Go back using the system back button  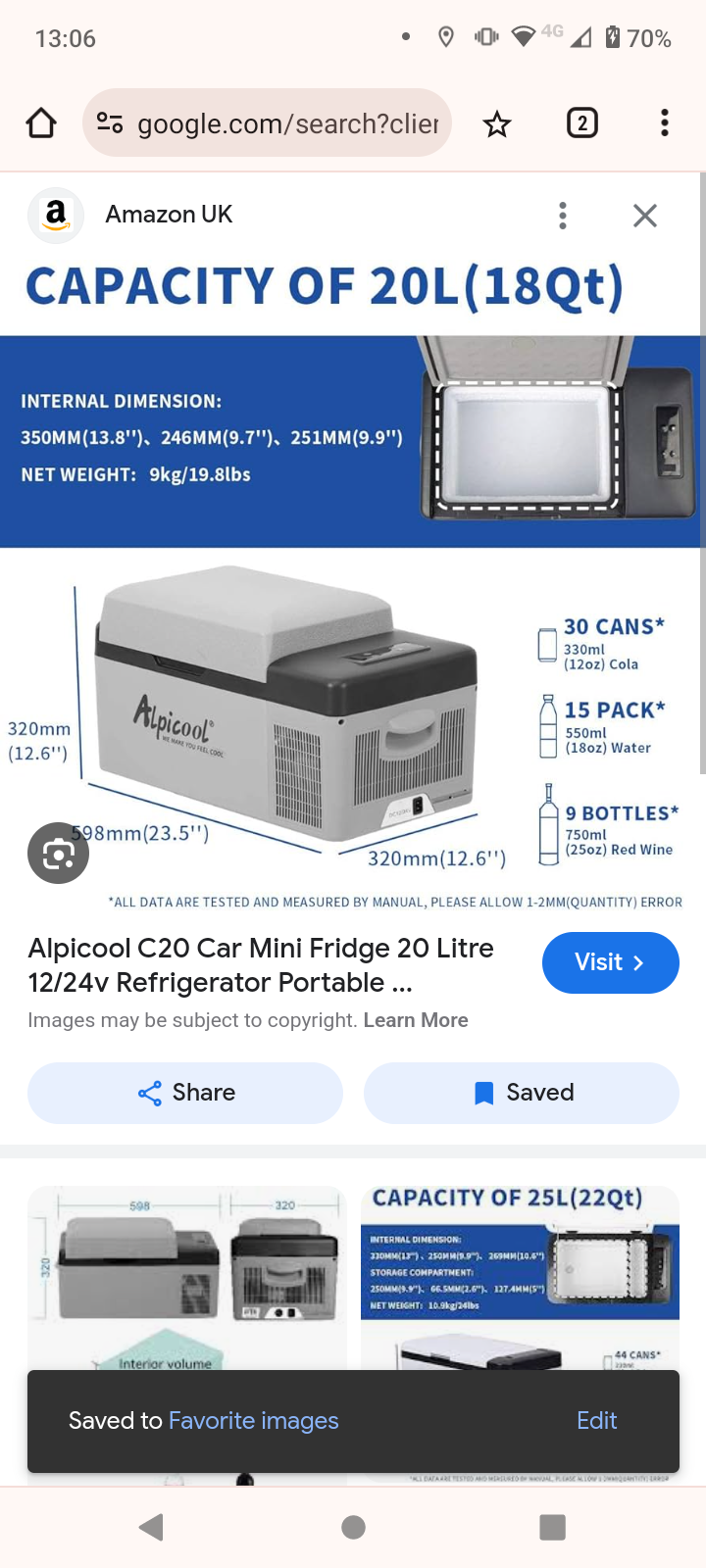coord(151,1527)
